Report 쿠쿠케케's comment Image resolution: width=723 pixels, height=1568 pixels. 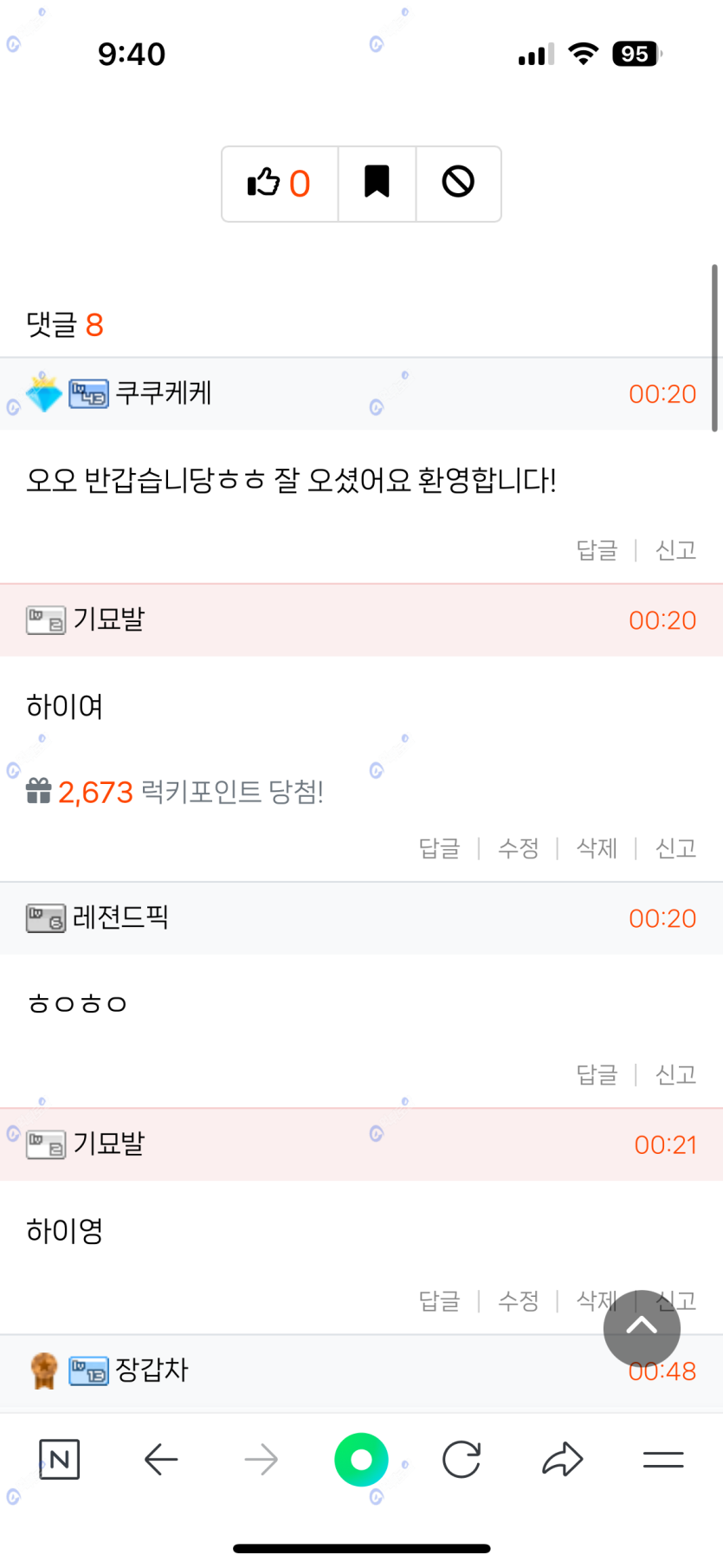point(675,550)
